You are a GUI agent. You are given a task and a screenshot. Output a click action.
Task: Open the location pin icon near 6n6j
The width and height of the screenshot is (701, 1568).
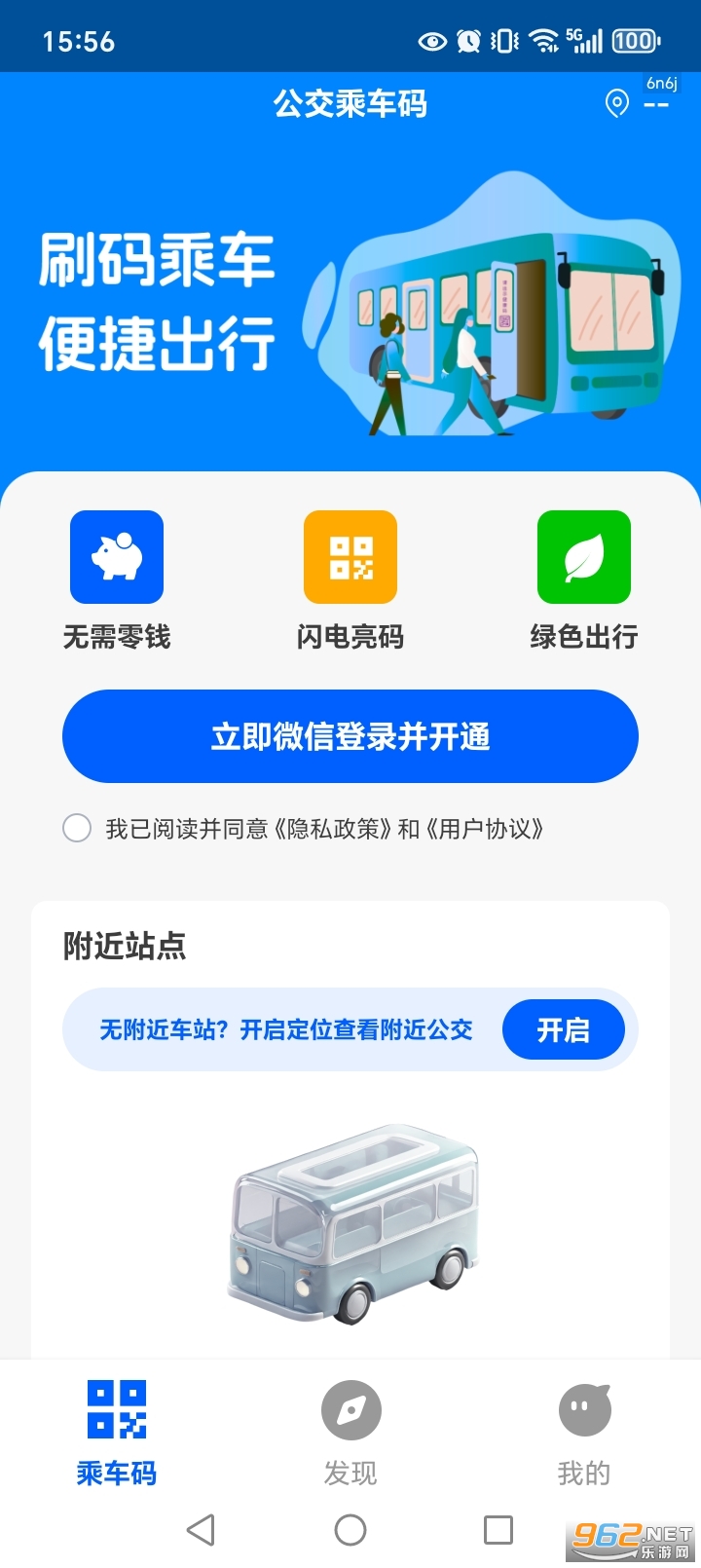click(615, 103)
